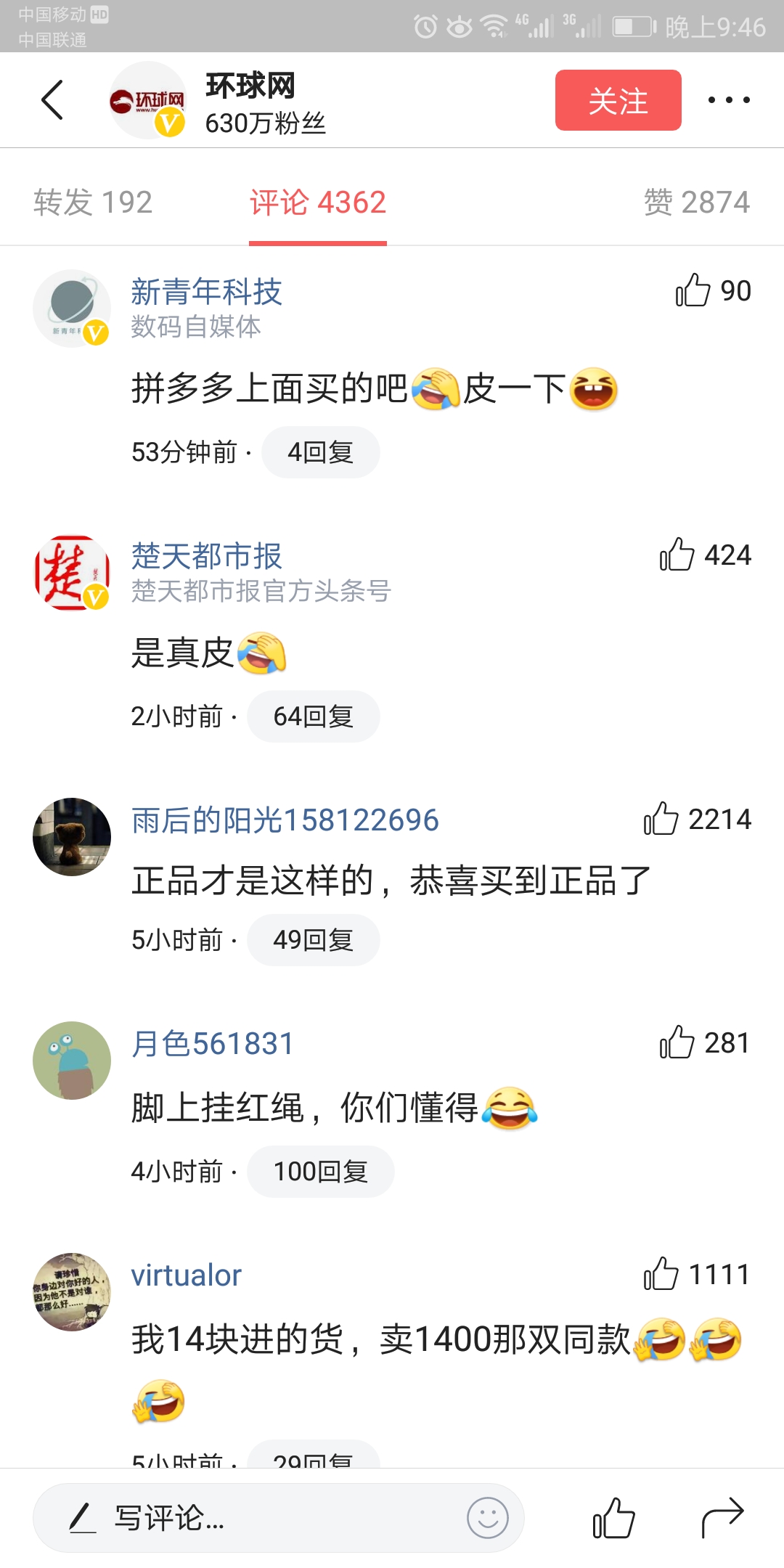This screenshot has width=784, height=1568.
Task: Tap the back arrow to return
Action: coord(52,100)
